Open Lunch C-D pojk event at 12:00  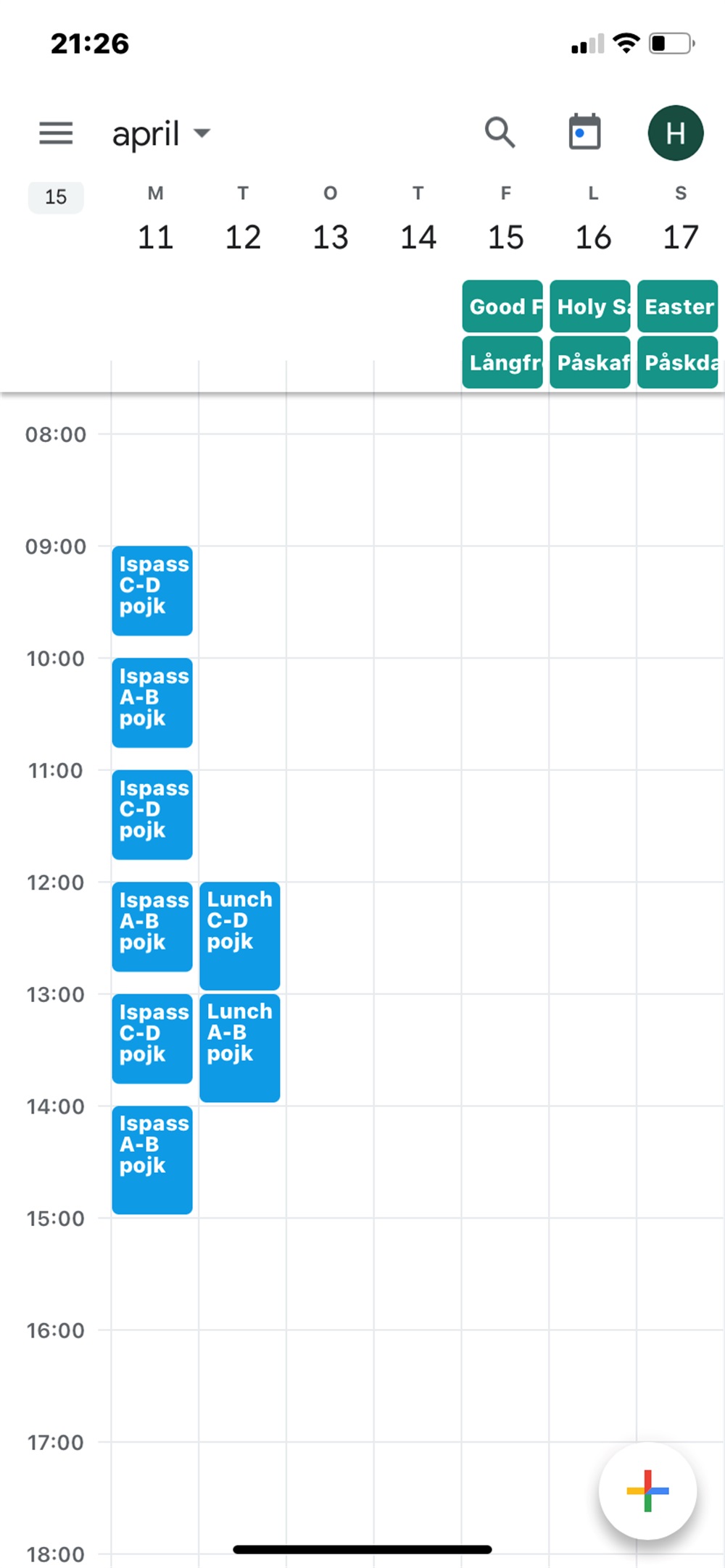(x=240, y=935)
